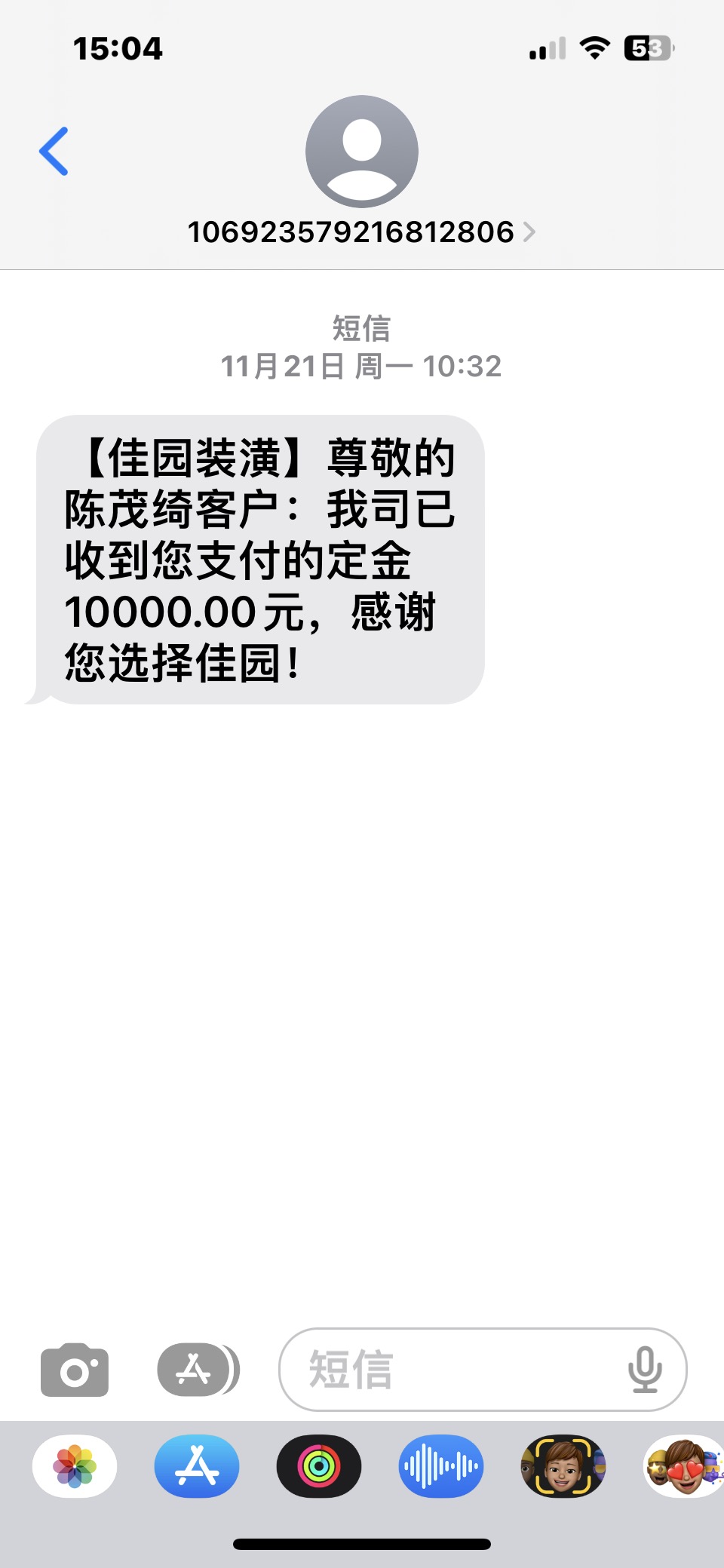Open contact details for 10692357921681​2806
This screenshot has height=1568, width=724.
click(x=361, y=232)
